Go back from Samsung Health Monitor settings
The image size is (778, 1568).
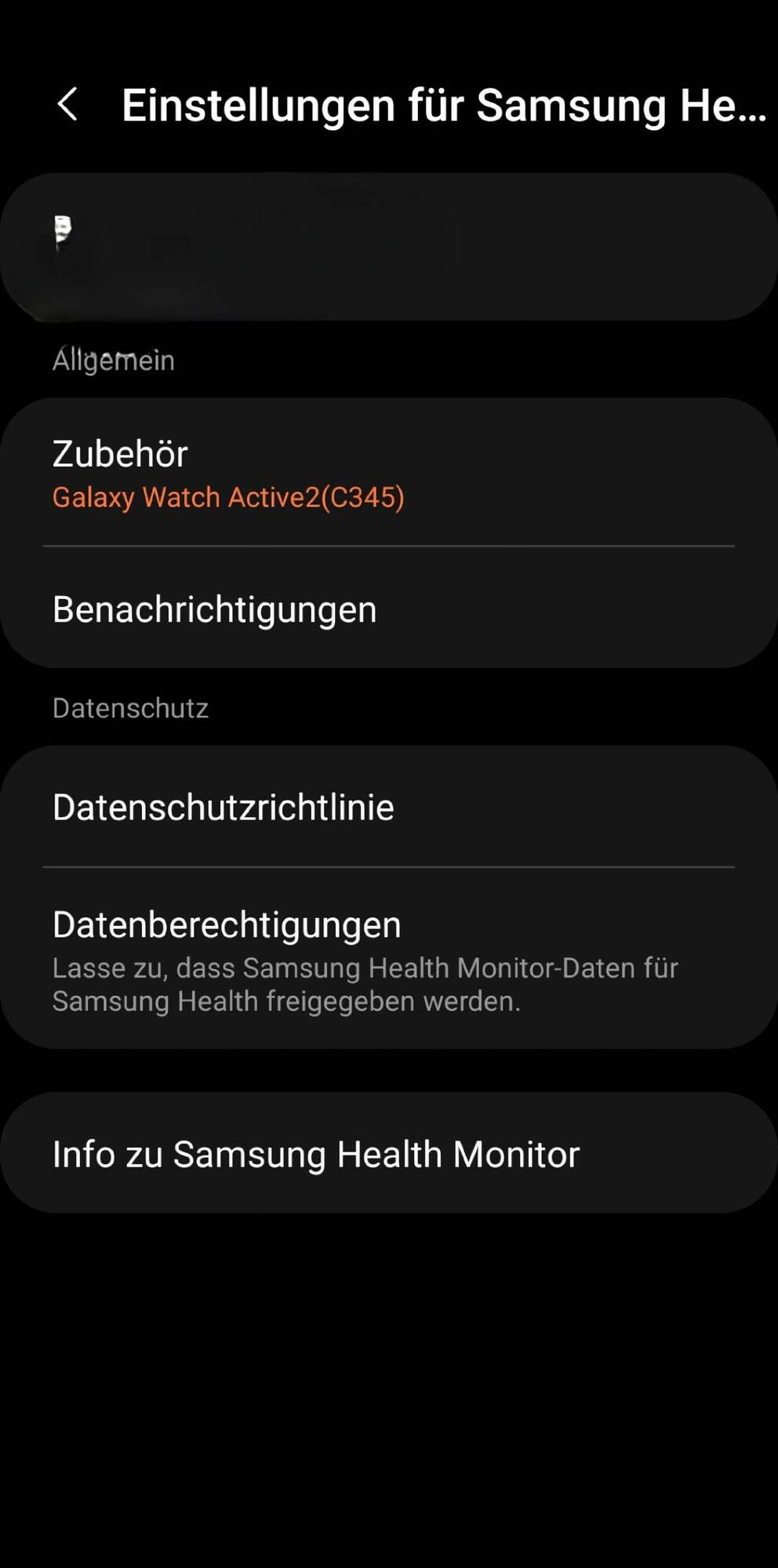(x=67, y=104)
